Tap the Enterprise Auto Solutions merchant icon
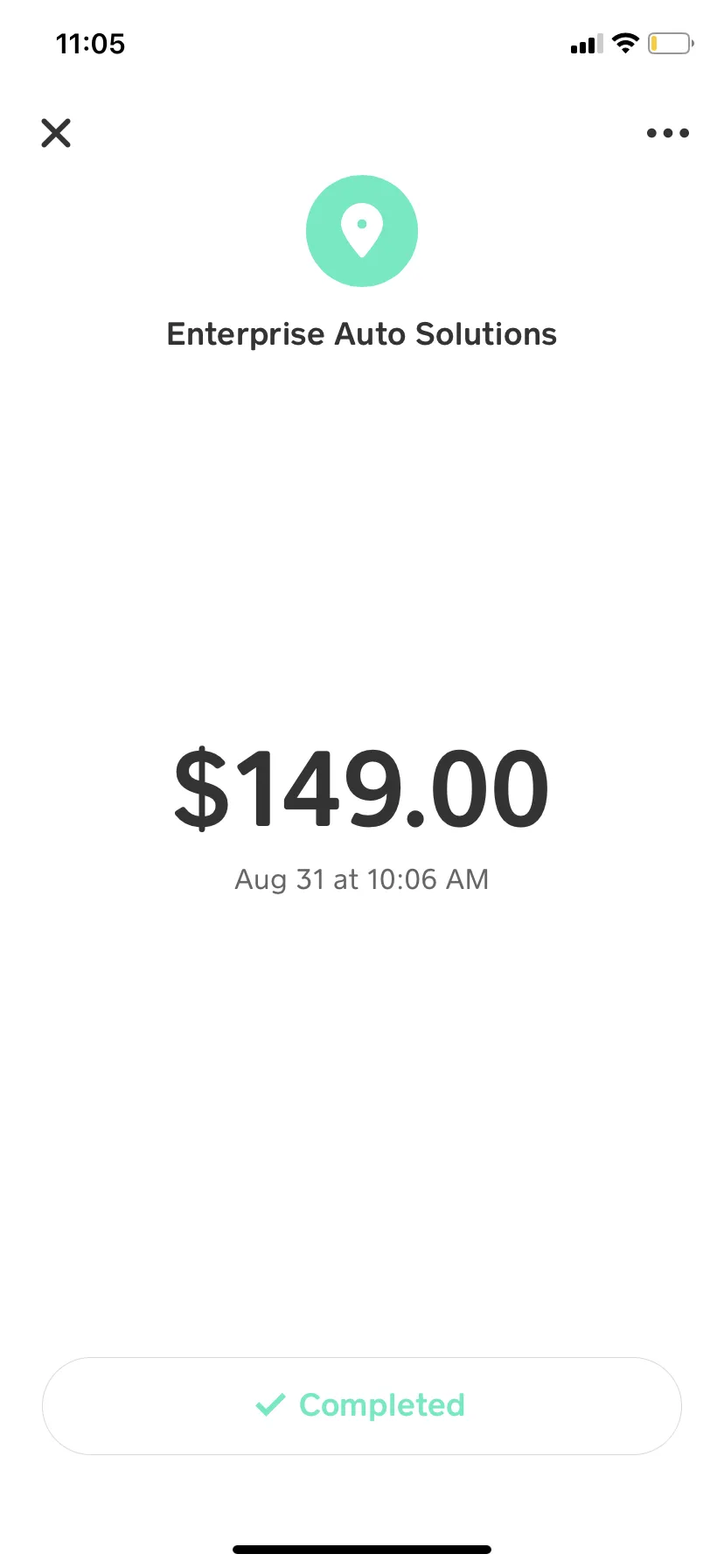Screen dimensions: 724x1568 coord(362,231)
